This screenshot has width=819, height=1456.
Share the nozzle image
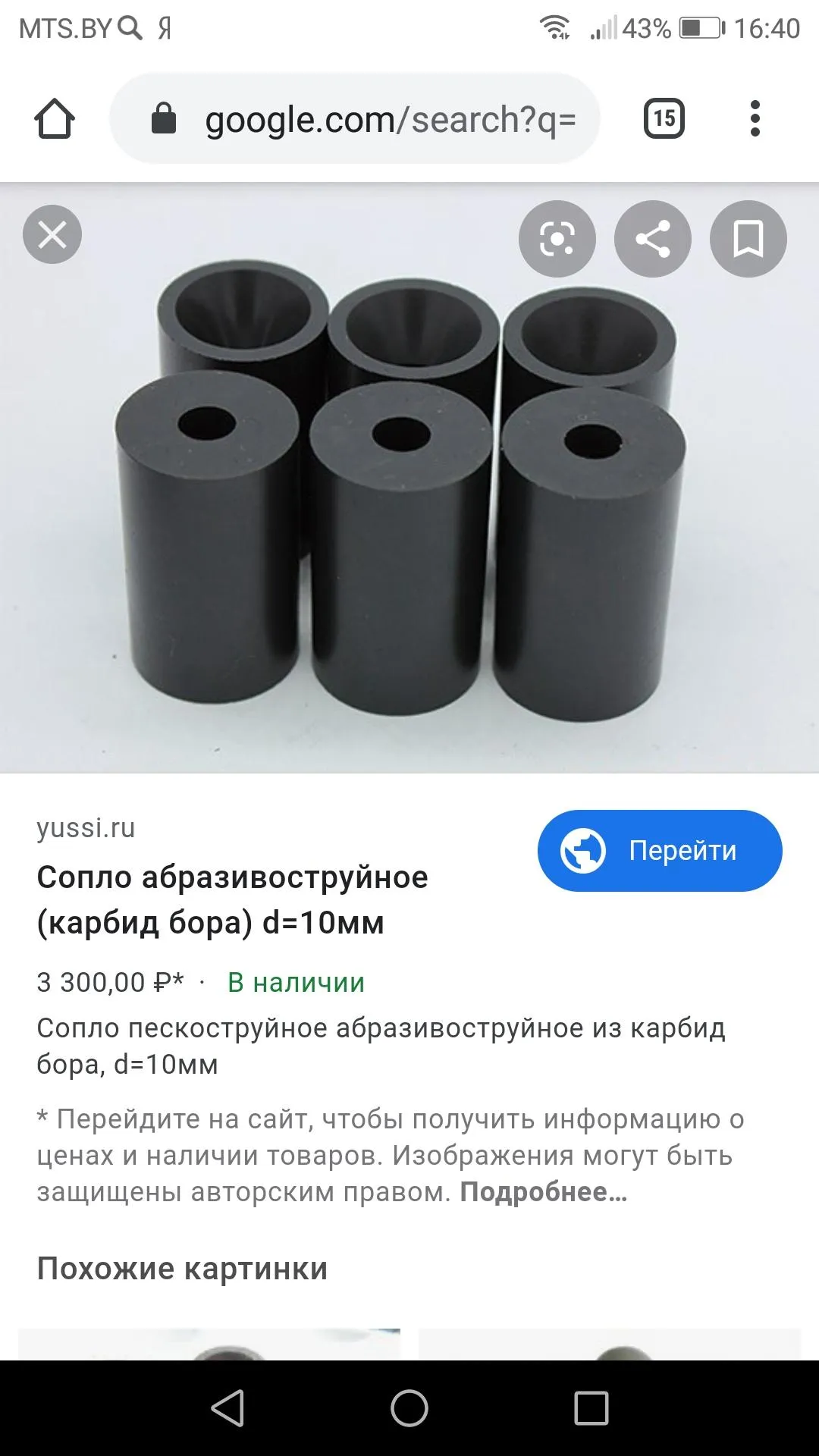(653, 239)
